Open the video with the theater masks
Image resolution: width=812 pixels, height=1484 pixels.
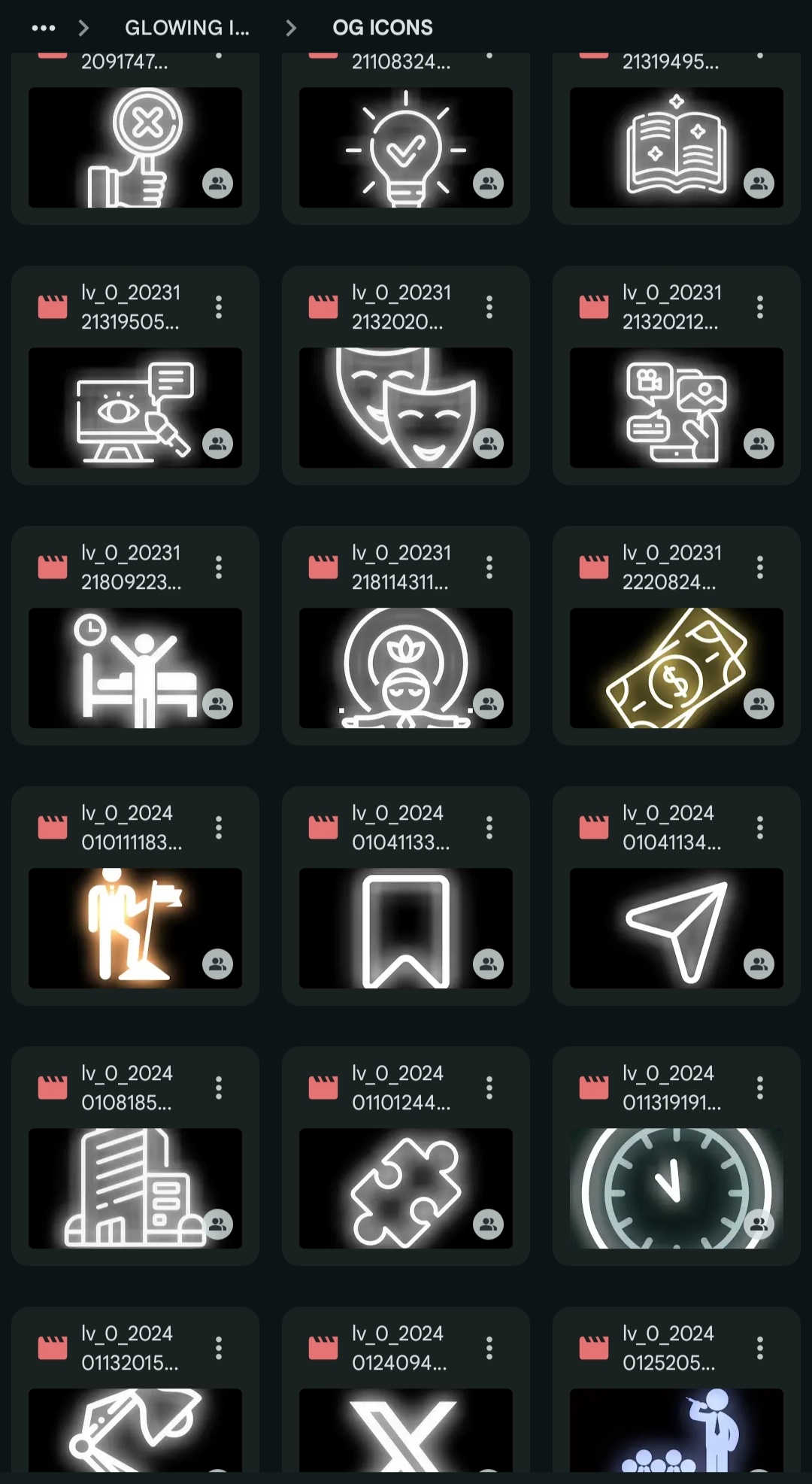pyautogui.click(x=405, y=407)
